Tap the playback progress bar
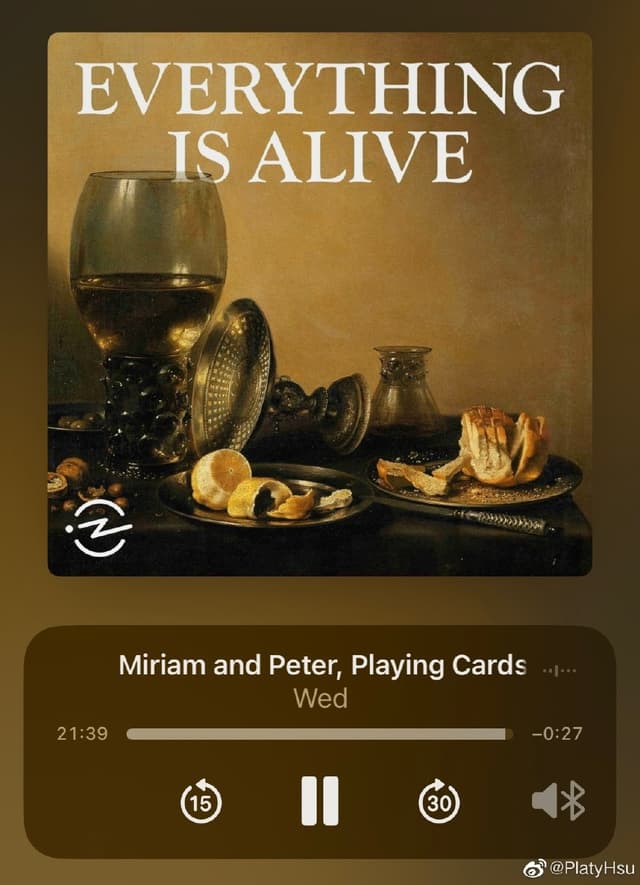 click(x=320, y=733)
